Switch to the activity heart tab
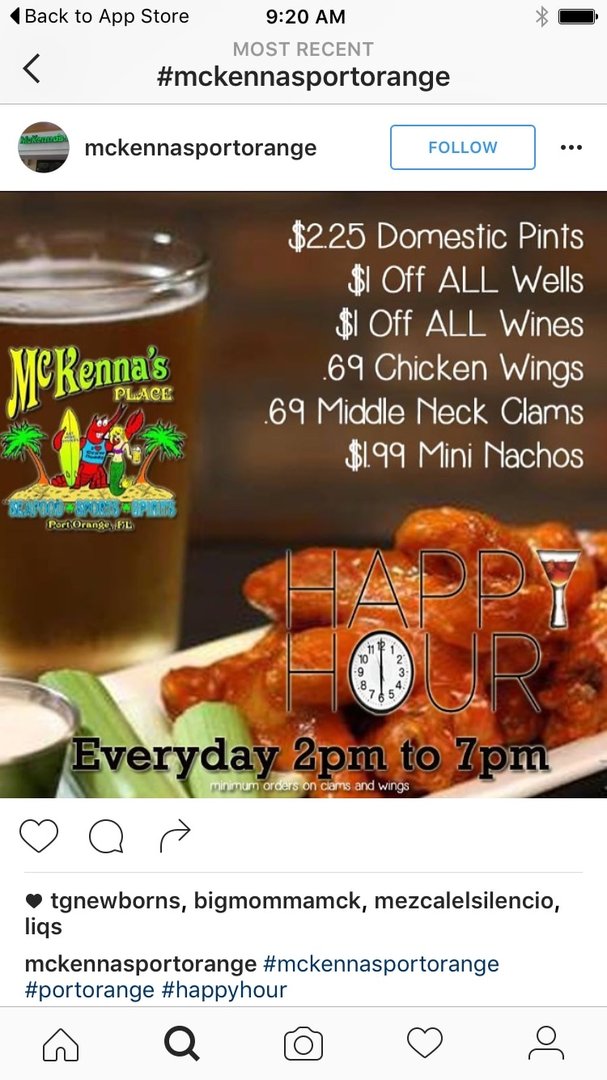The image size is (607, 1080). tap(424, 1043)
